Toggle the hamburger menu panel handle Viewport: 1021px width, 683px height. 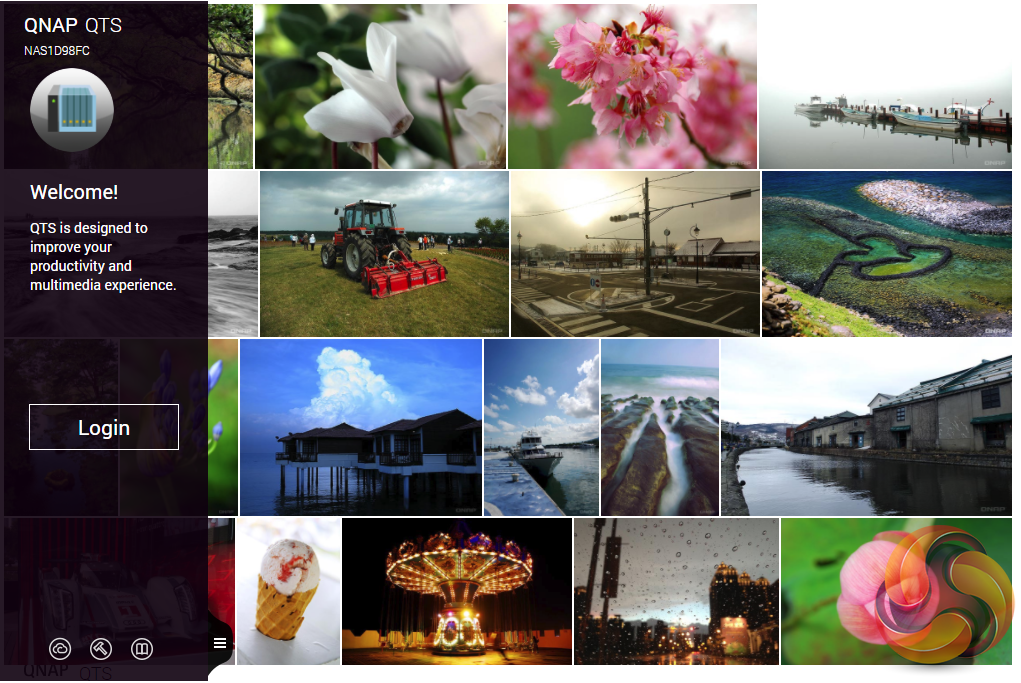coord(220,643)
